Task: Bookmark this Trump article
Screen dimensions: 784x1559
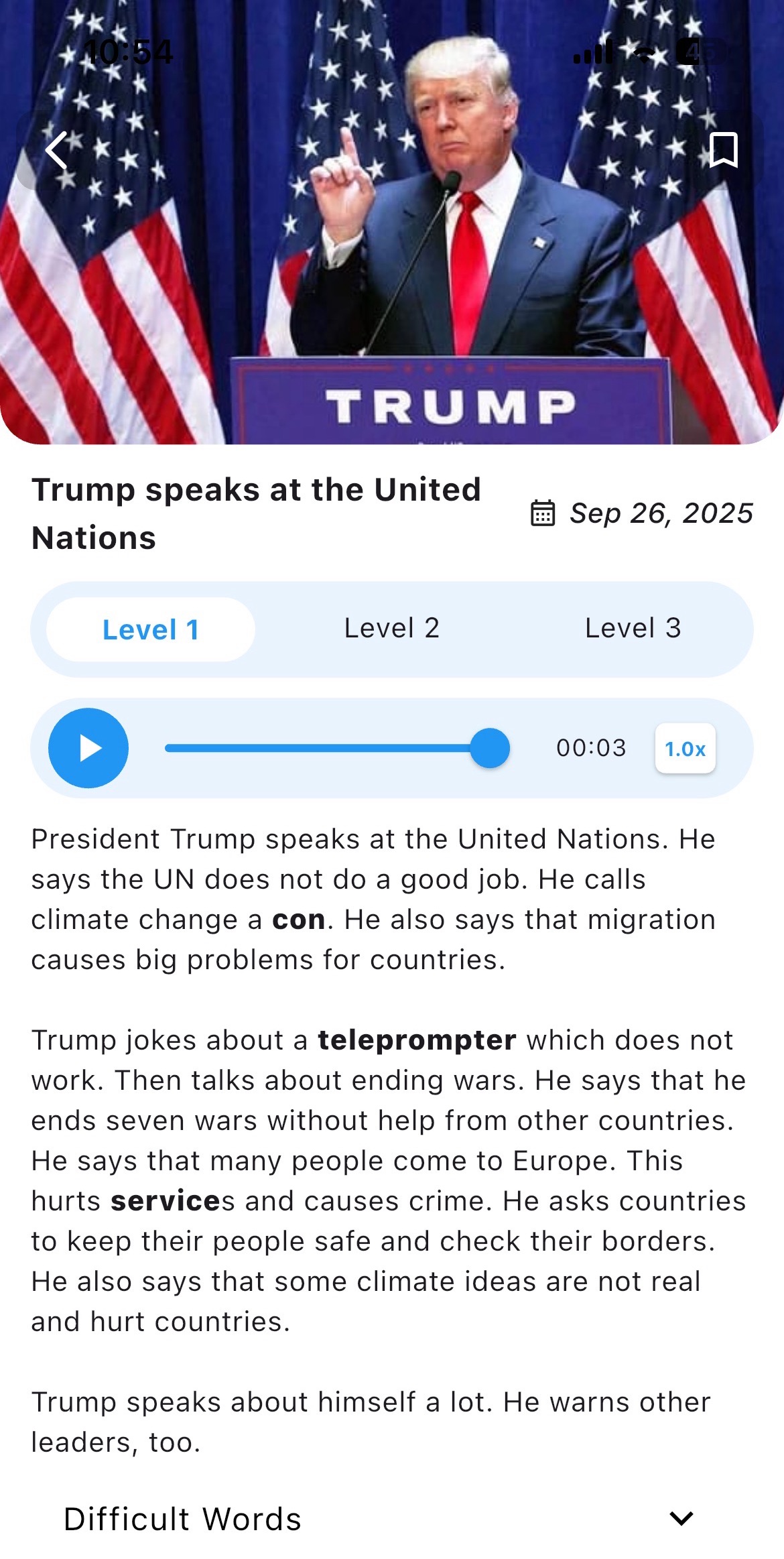Action: click(x=723, y=150)
